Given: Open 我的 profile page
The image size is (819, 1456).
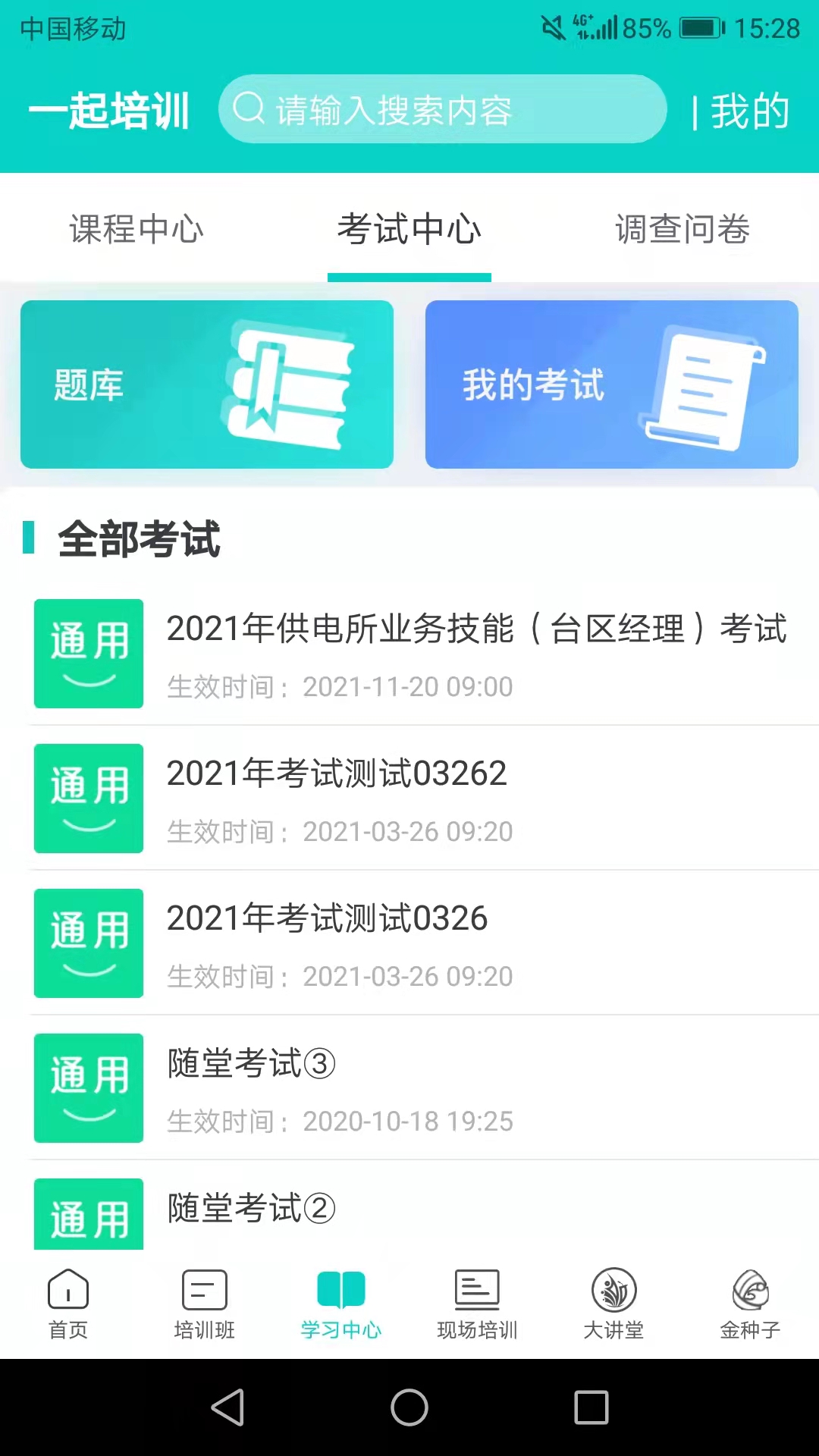Looking at the screenshot, I should (749, 111).
